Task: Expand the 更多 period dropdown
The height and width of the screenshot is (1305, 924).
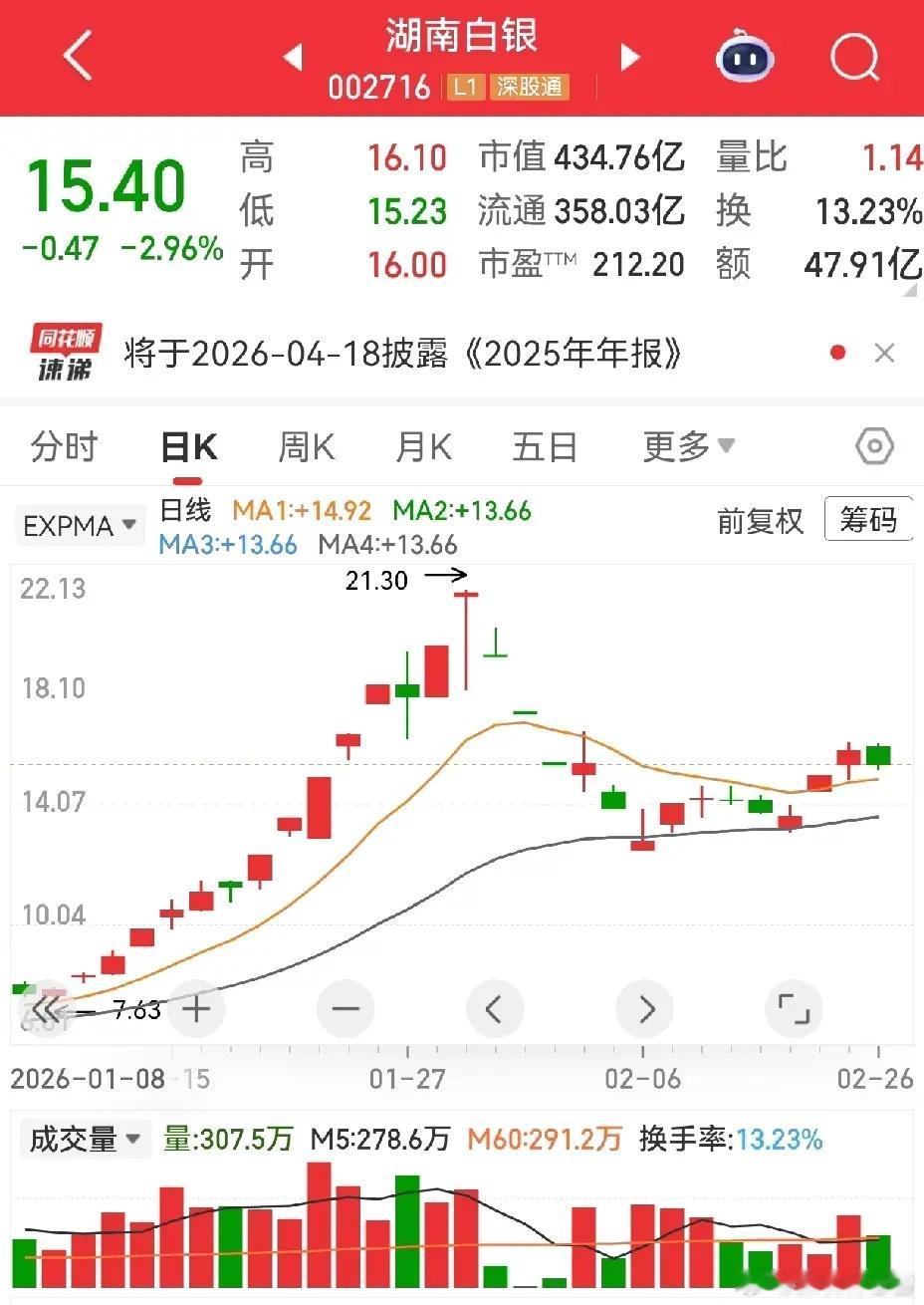Action: coord(688,447)
